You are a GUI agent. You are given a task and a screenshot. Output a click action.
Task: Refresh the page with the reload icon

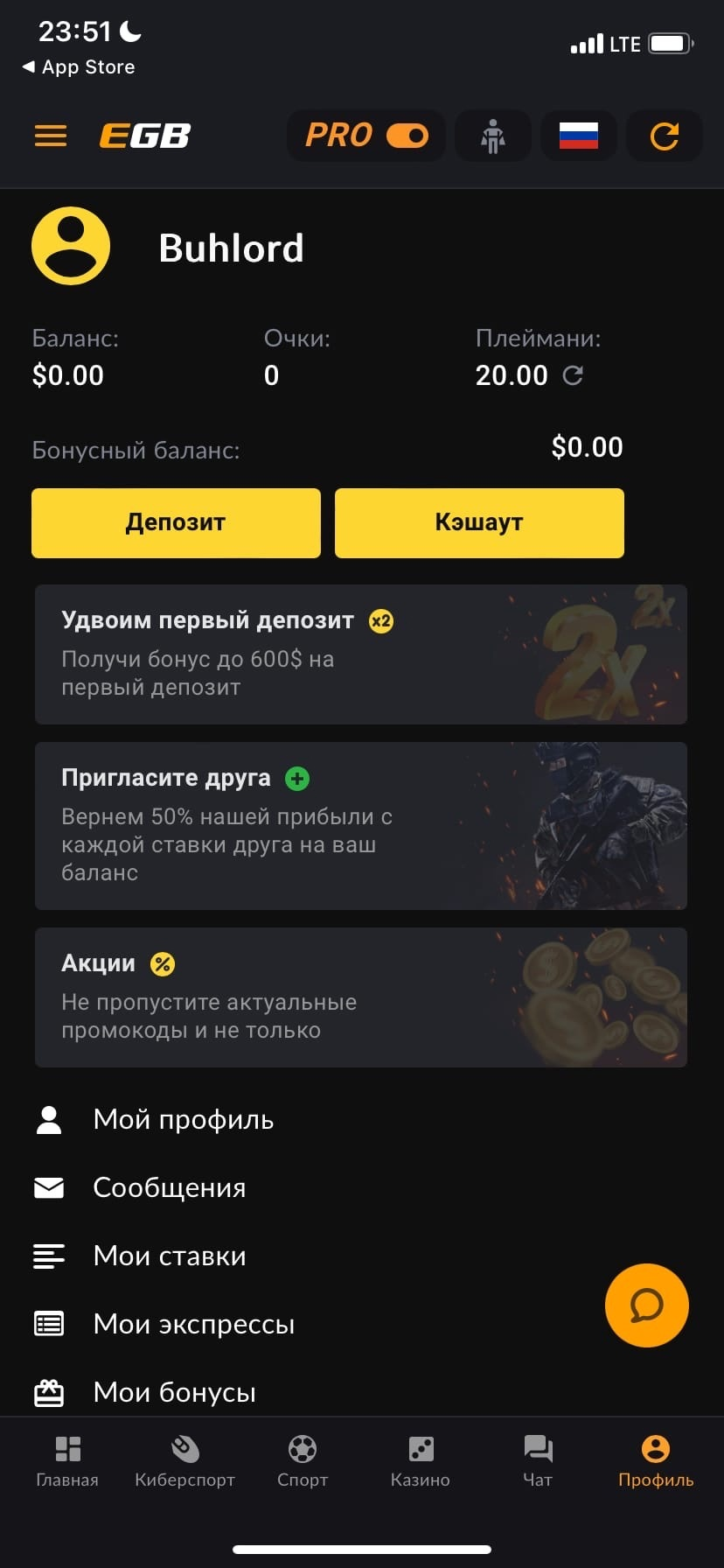click(665, 136)
